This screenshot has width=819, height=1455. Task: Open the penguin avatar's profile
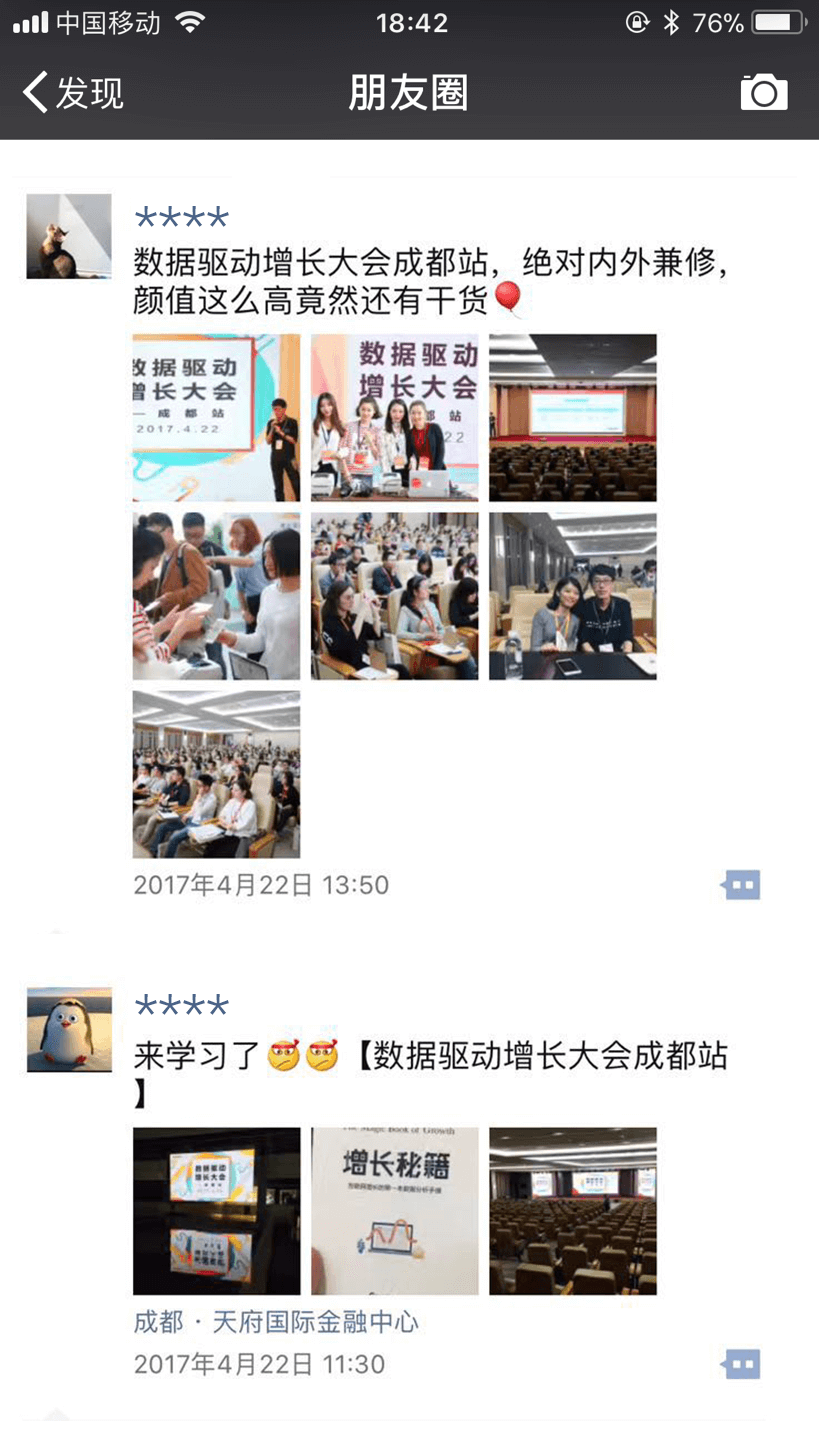click(x=69, y=1030)
